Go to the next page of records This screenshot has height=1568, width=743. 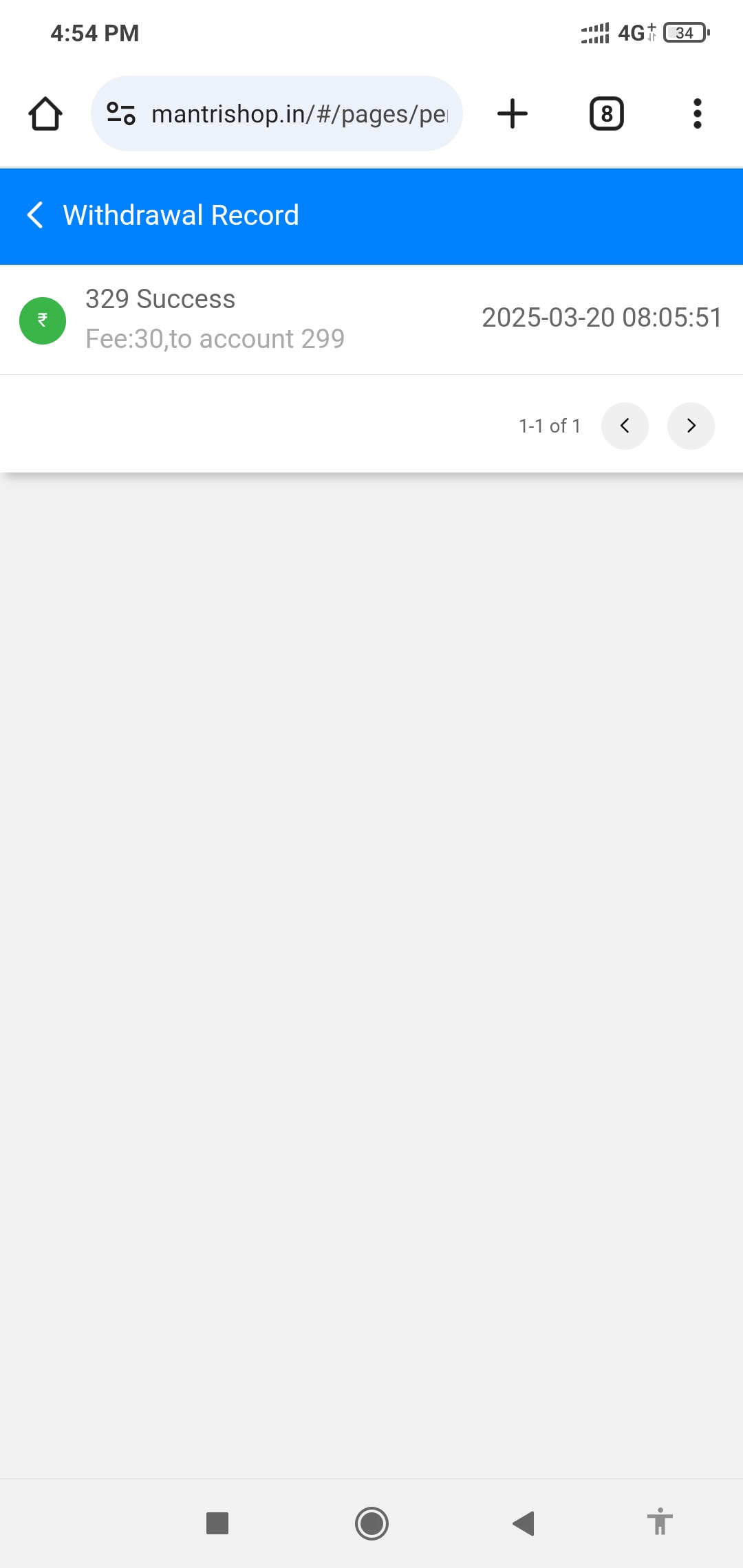coord(691,426)
